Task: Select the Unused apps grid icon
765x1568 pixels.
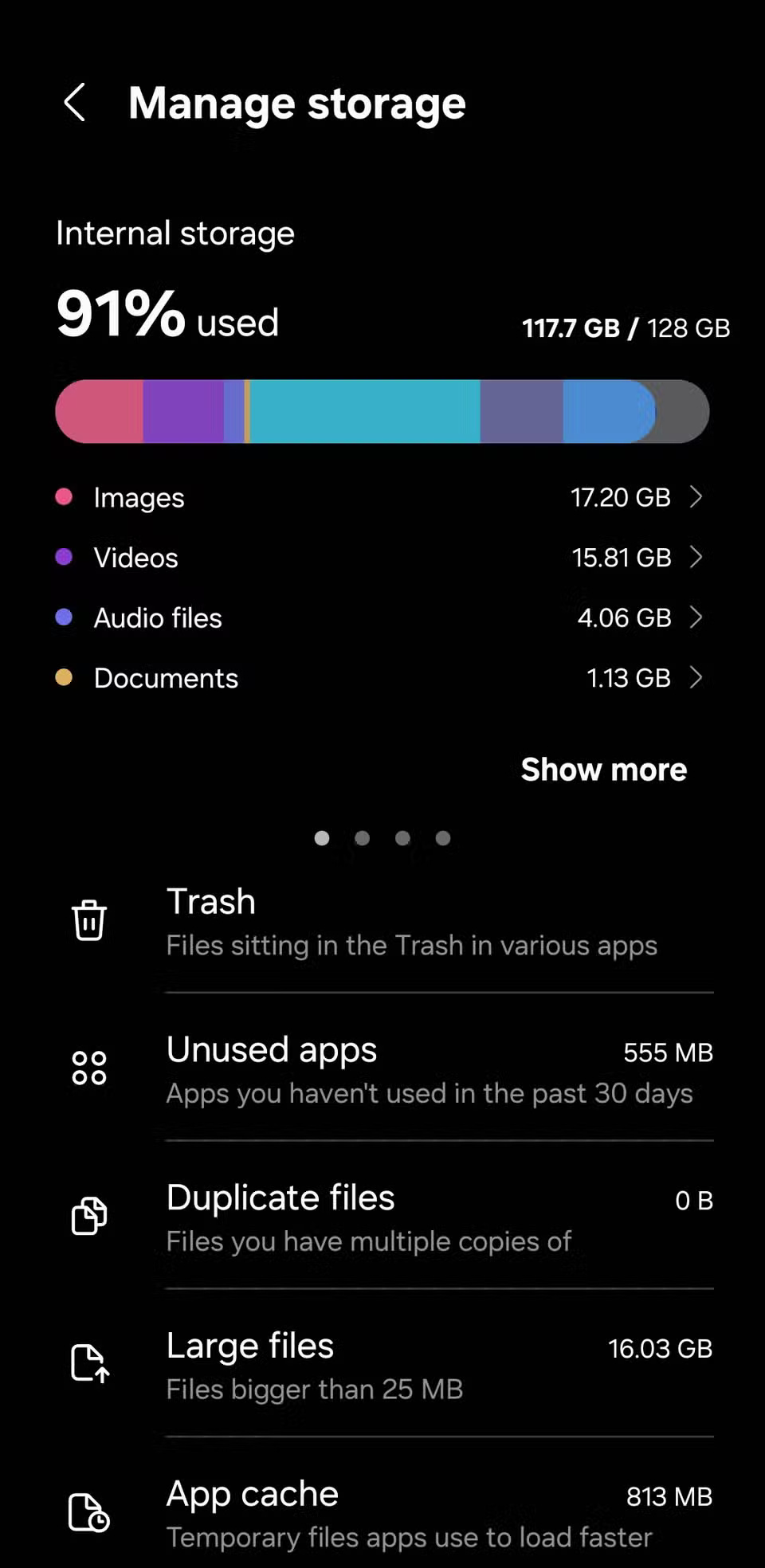Action: point(88,1068)
